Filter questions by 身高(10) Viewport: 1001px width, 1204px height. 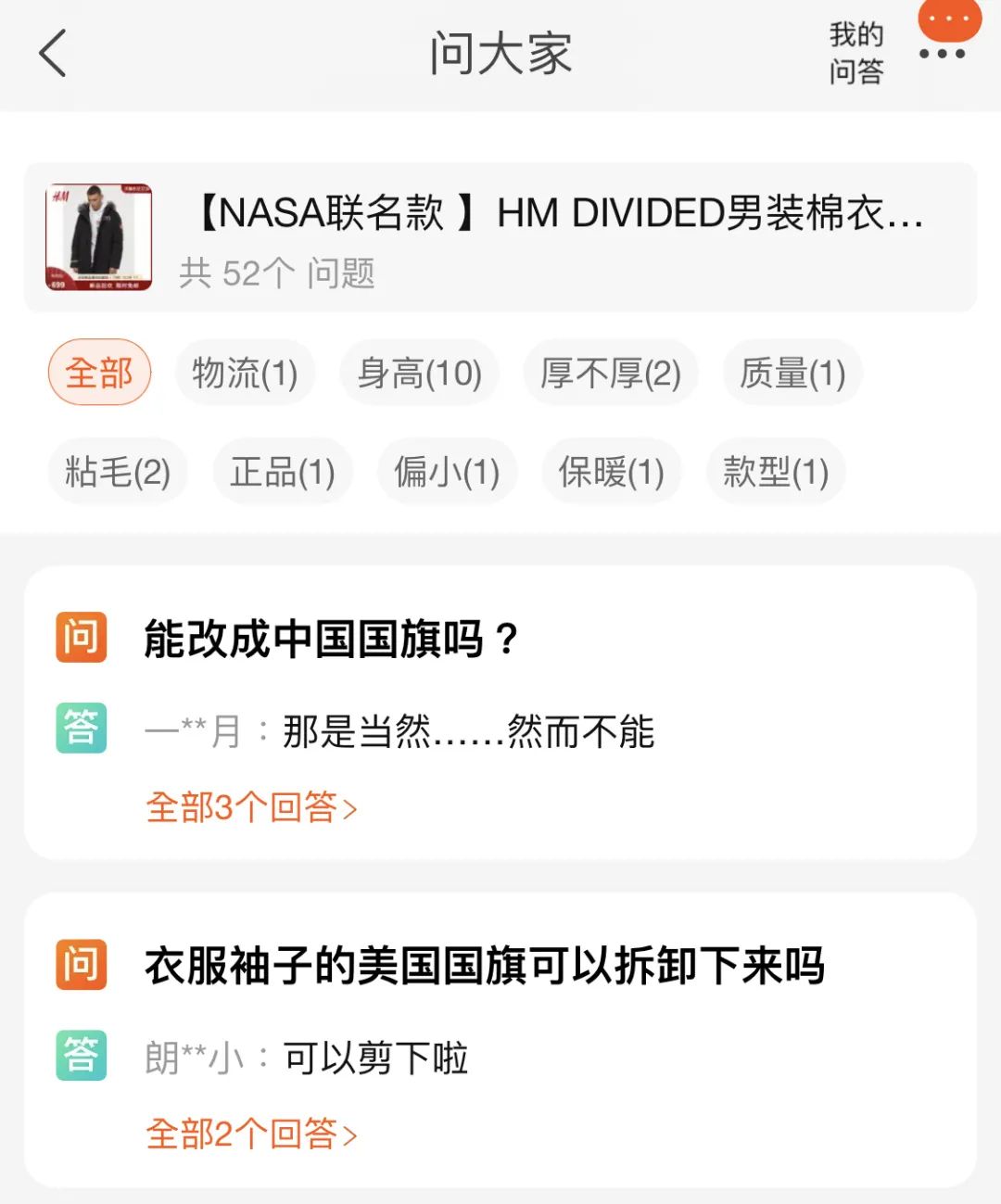point(420,373)
